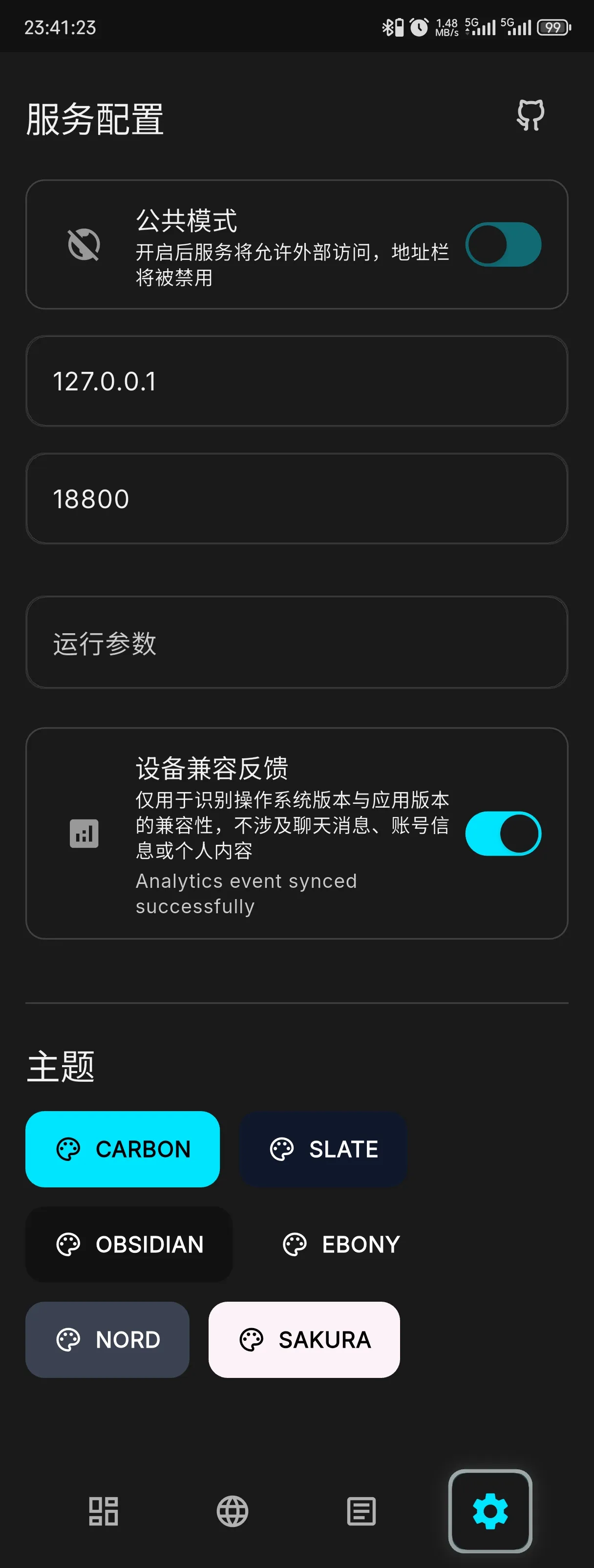594x1568 pixels.
Task: Edit the 18800 port field
Action: (297, 499)
